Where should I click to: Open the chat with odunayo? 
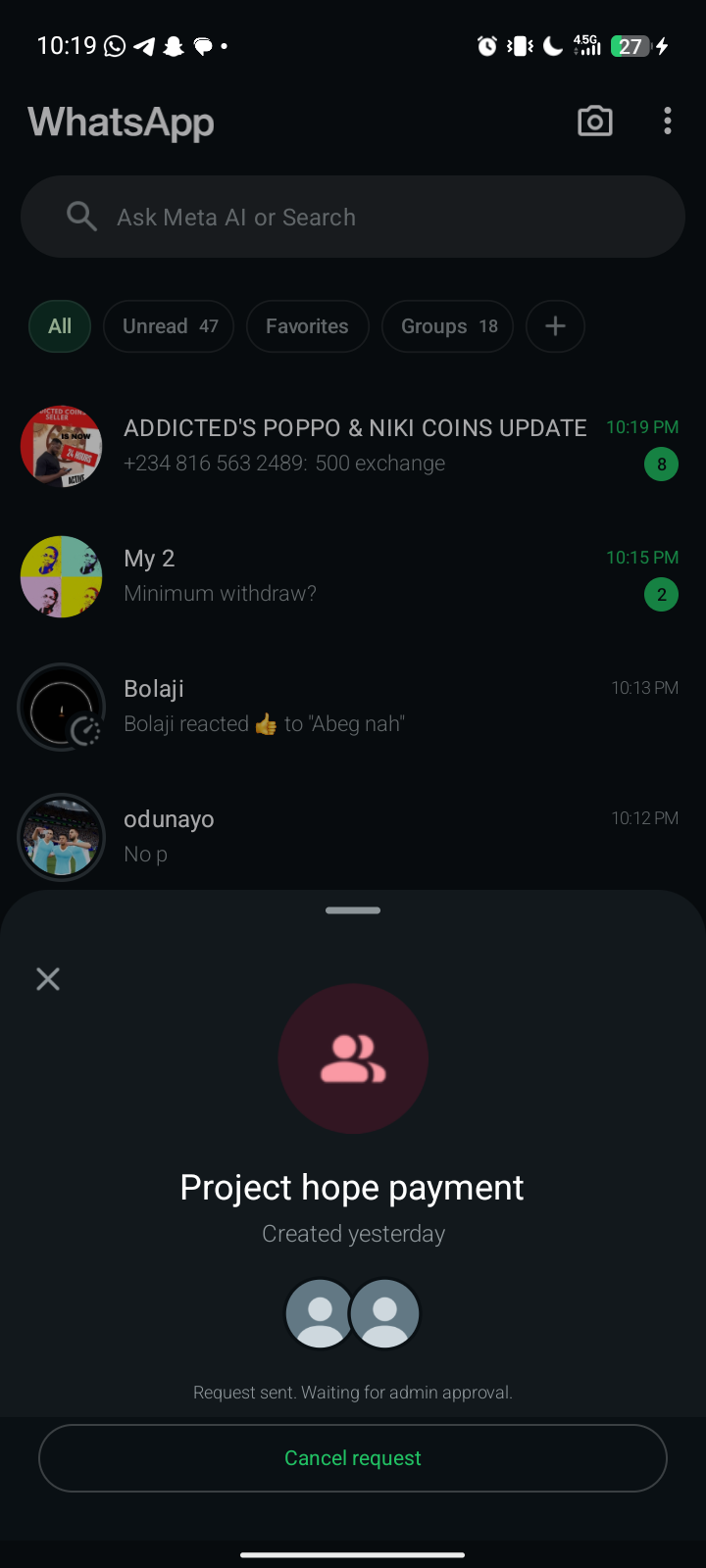(353, 836)
